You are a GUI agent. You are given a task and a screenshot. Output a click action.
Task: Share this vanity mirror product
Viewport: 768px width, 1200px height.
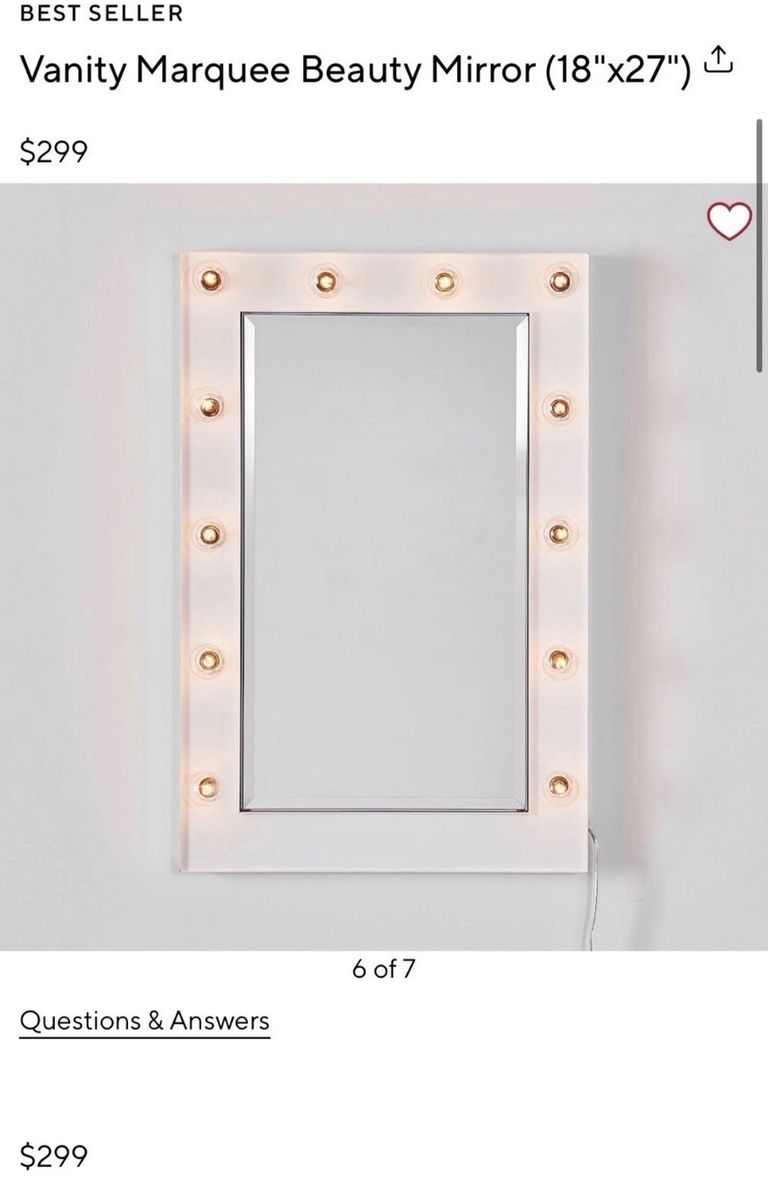720,63
